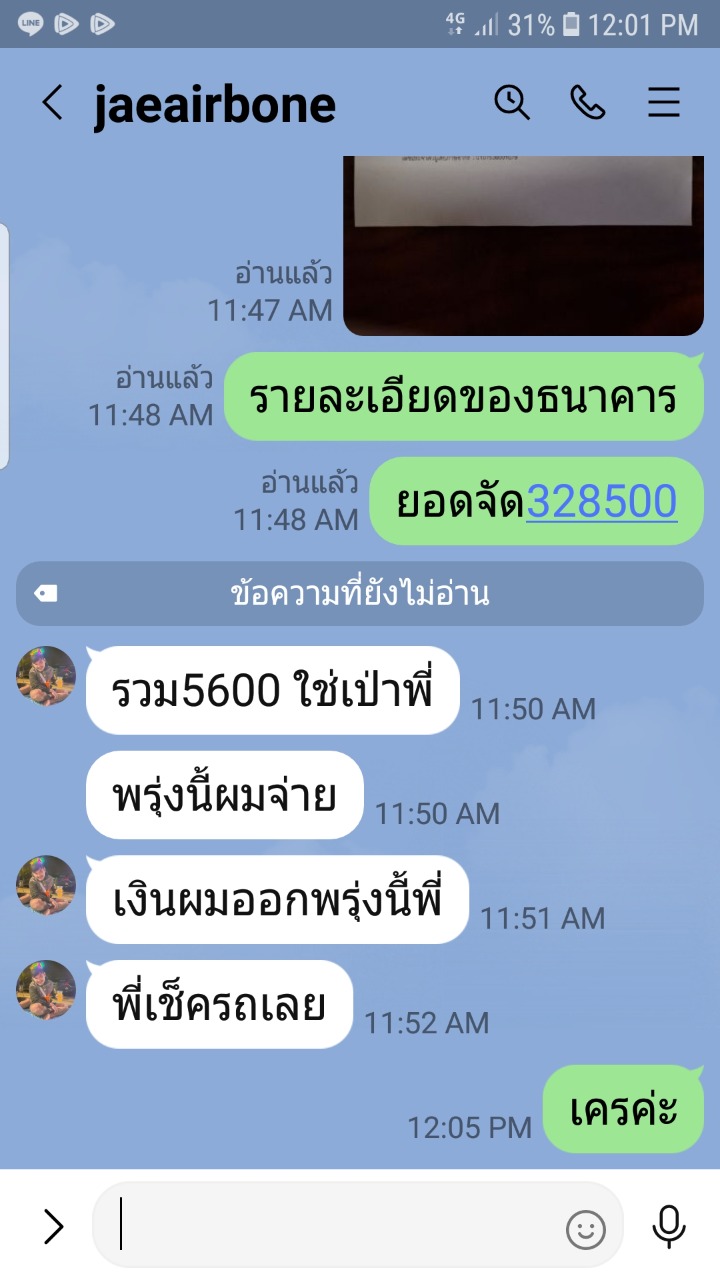Record a voice message with microphone
The image size is (720, 1280).
click(668, 1226)
